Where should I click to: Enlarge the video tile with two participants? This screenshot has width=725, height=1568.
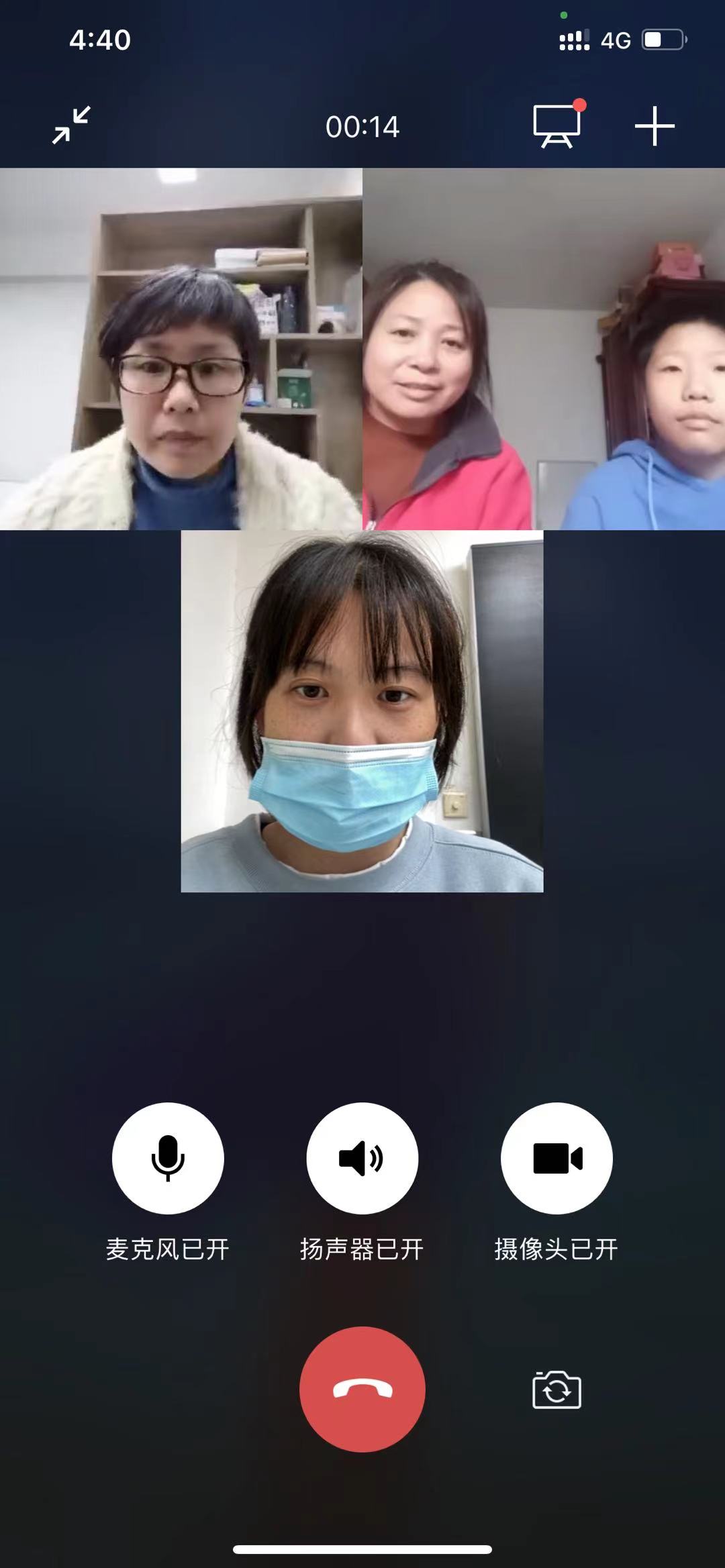(544, 349)
